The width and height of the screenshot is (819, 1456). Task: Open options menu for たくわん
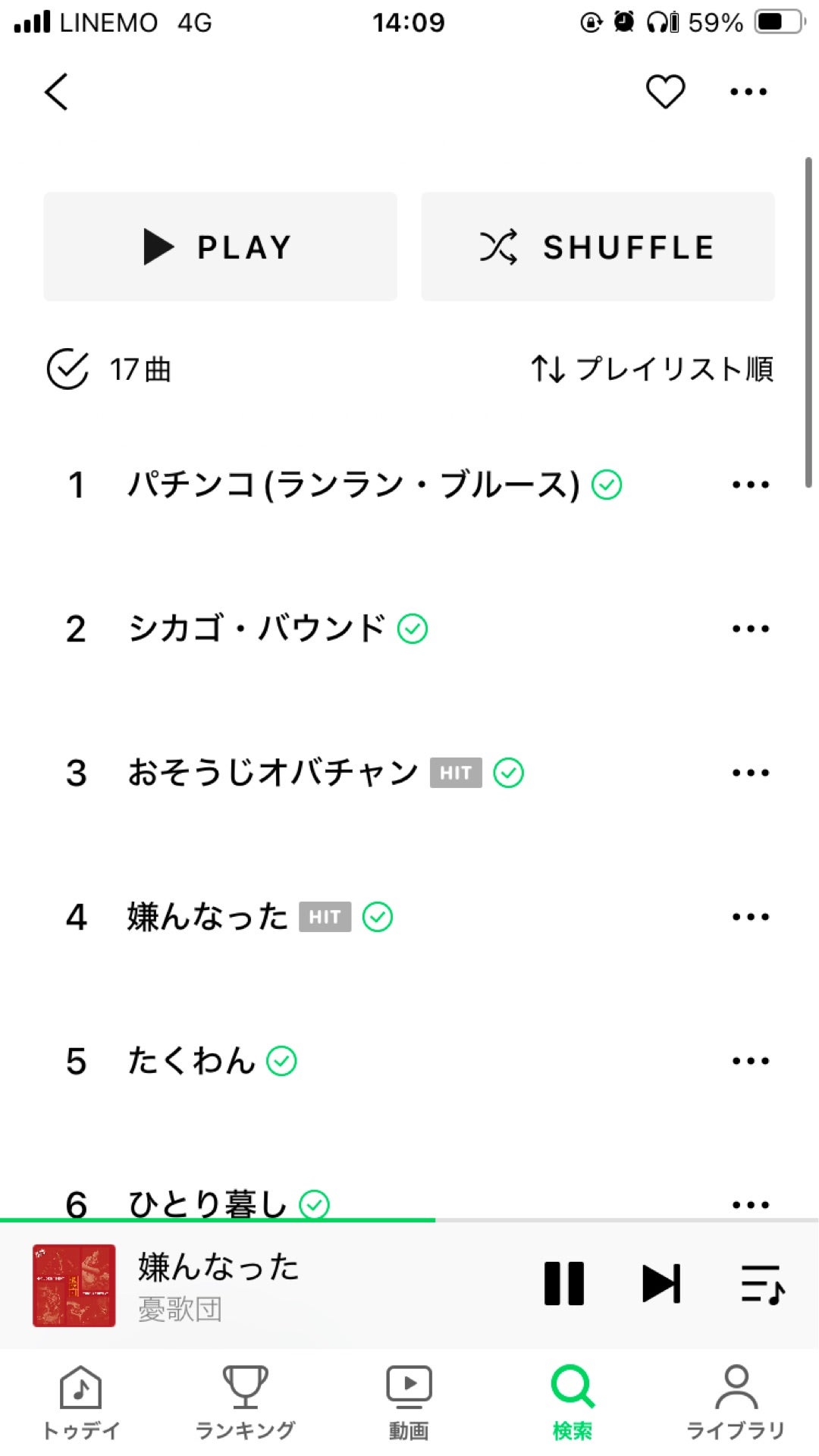click(749, 1060)
